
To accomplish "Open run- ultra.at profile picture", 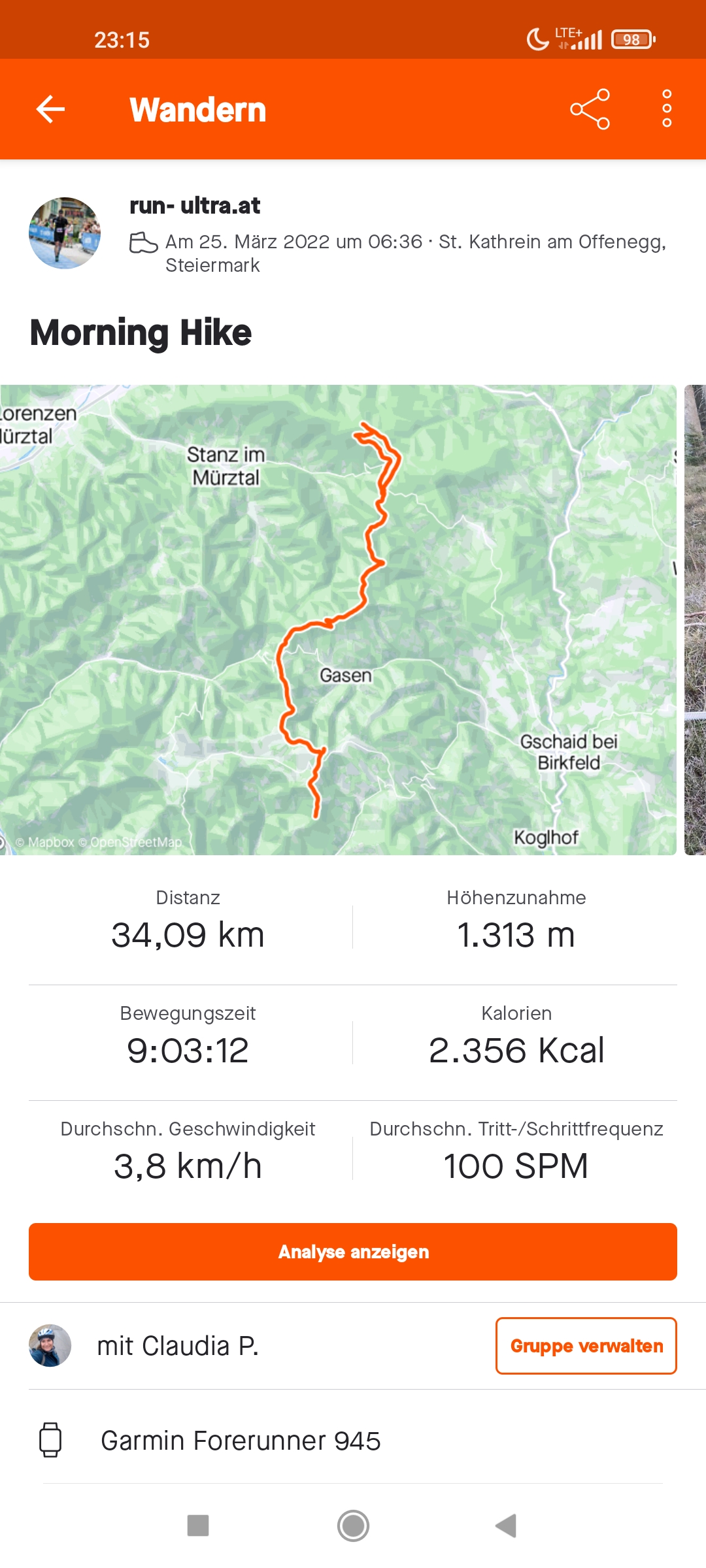I will pyautogui.click(x=65, y=233).
